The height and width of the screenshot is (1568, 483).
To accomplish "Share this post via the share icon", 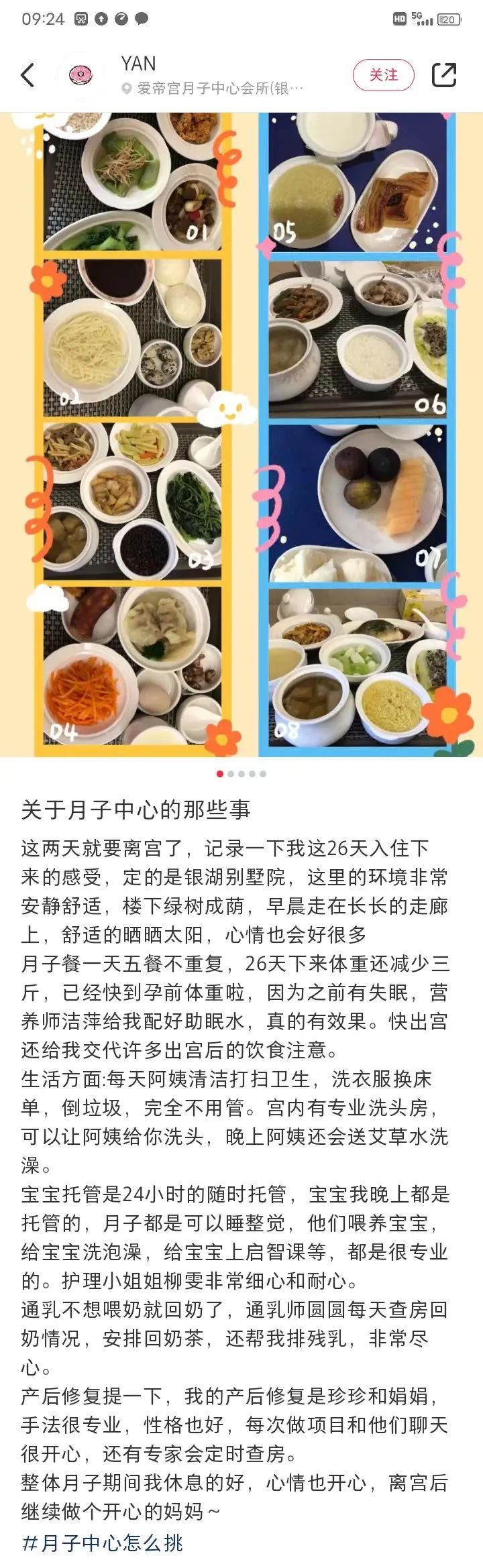I will pos(443,75).
